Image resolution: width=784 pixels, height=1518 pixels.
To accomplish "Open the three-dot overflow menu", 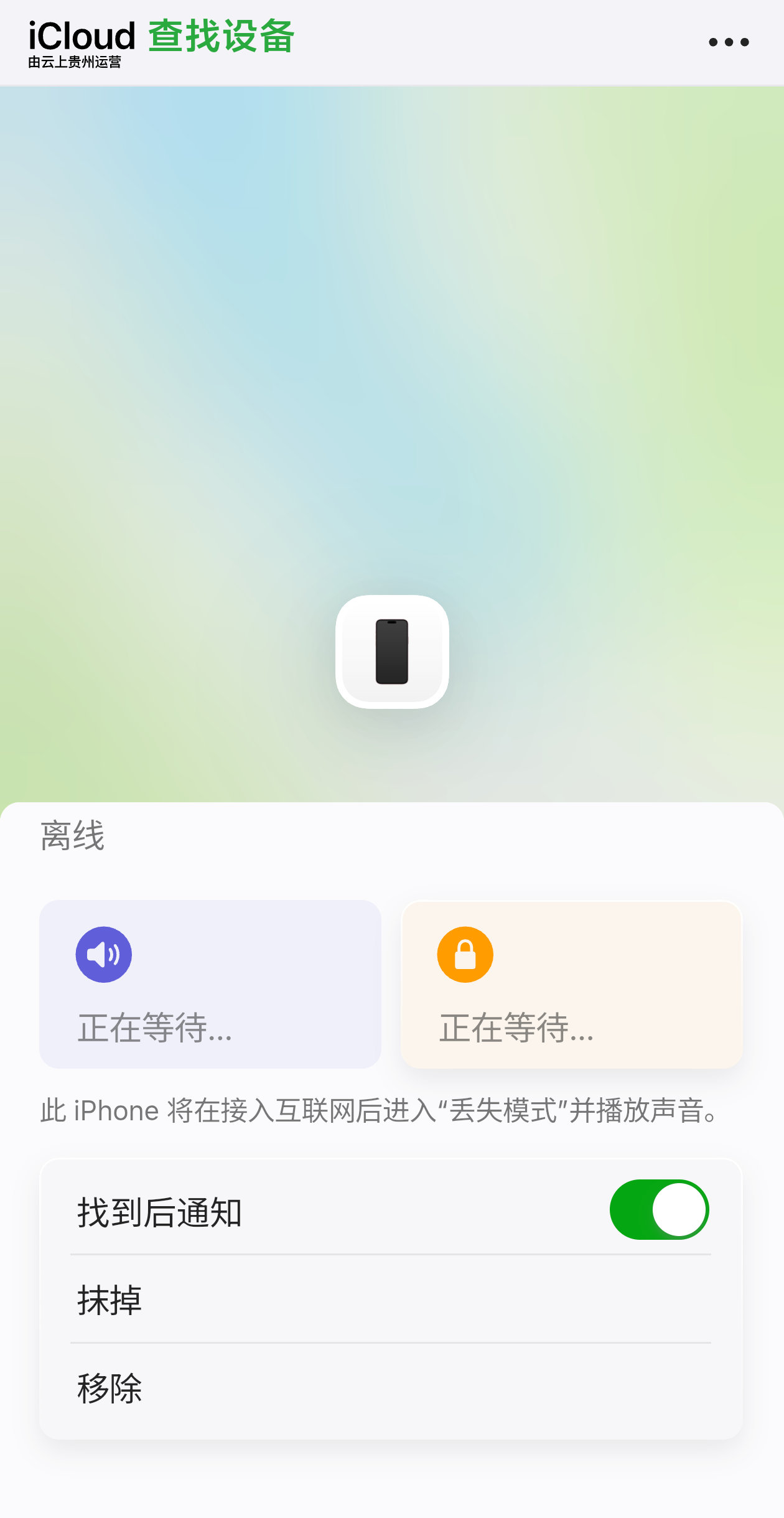I will point(729,42).
